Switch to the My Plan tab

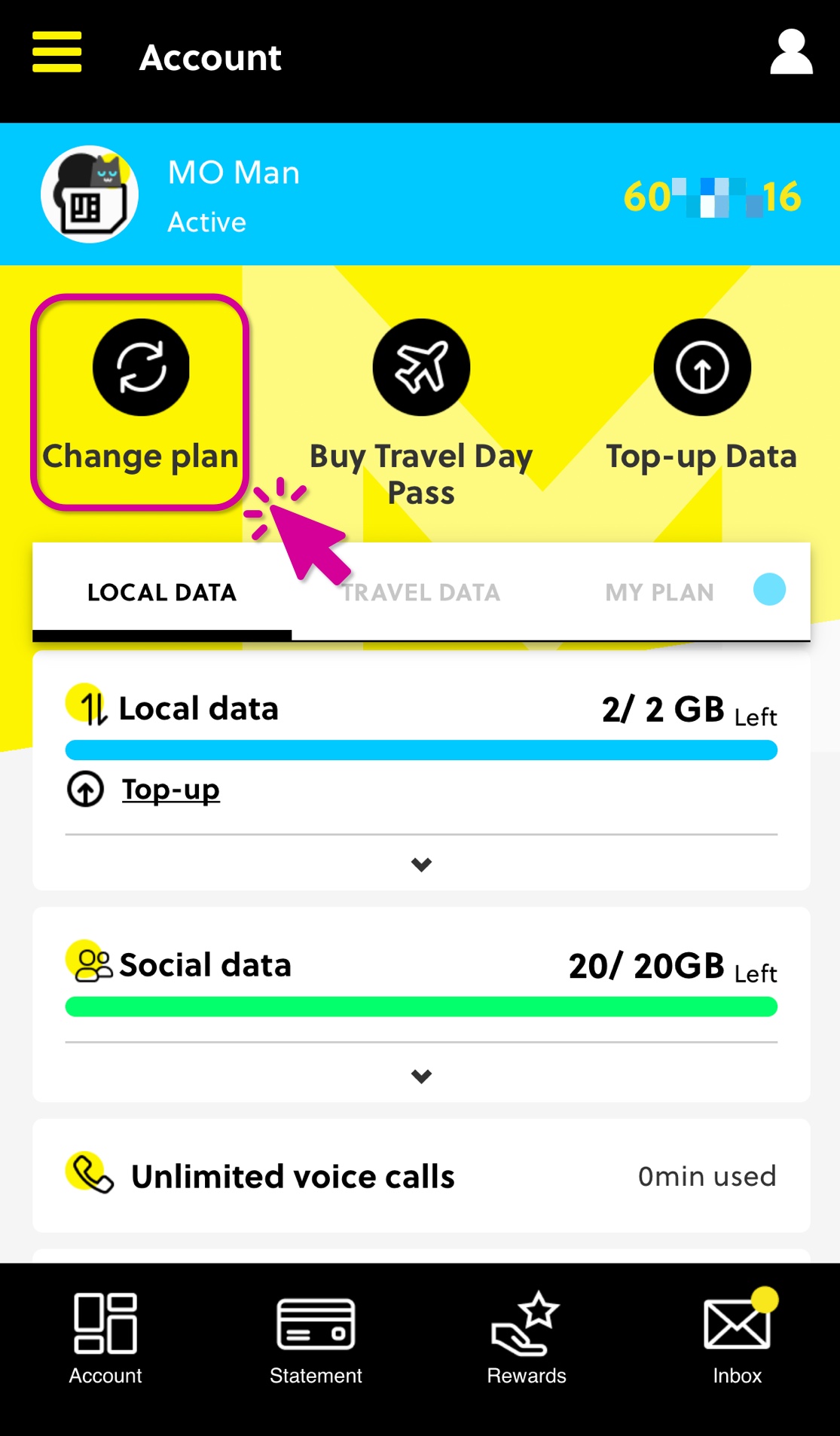click(x=659, y=592)
